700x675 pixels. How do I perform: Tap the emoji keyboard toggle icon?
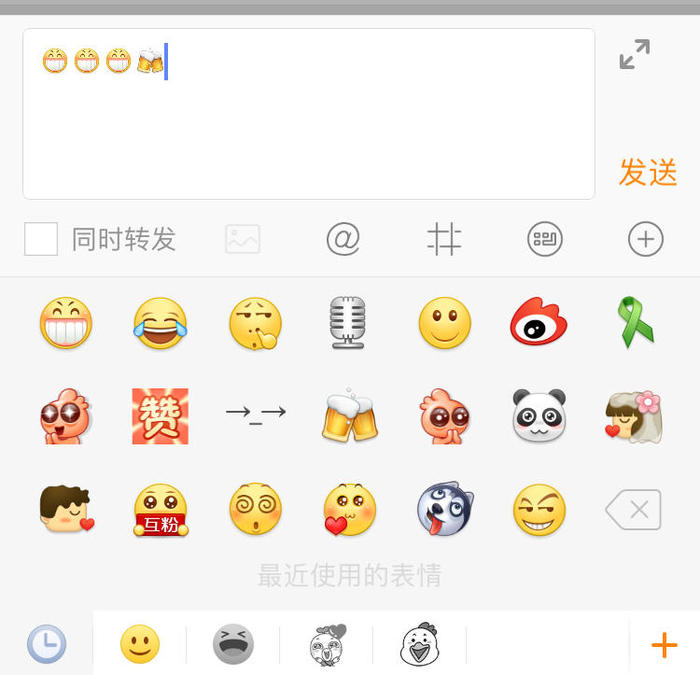(x=545, y=239)
